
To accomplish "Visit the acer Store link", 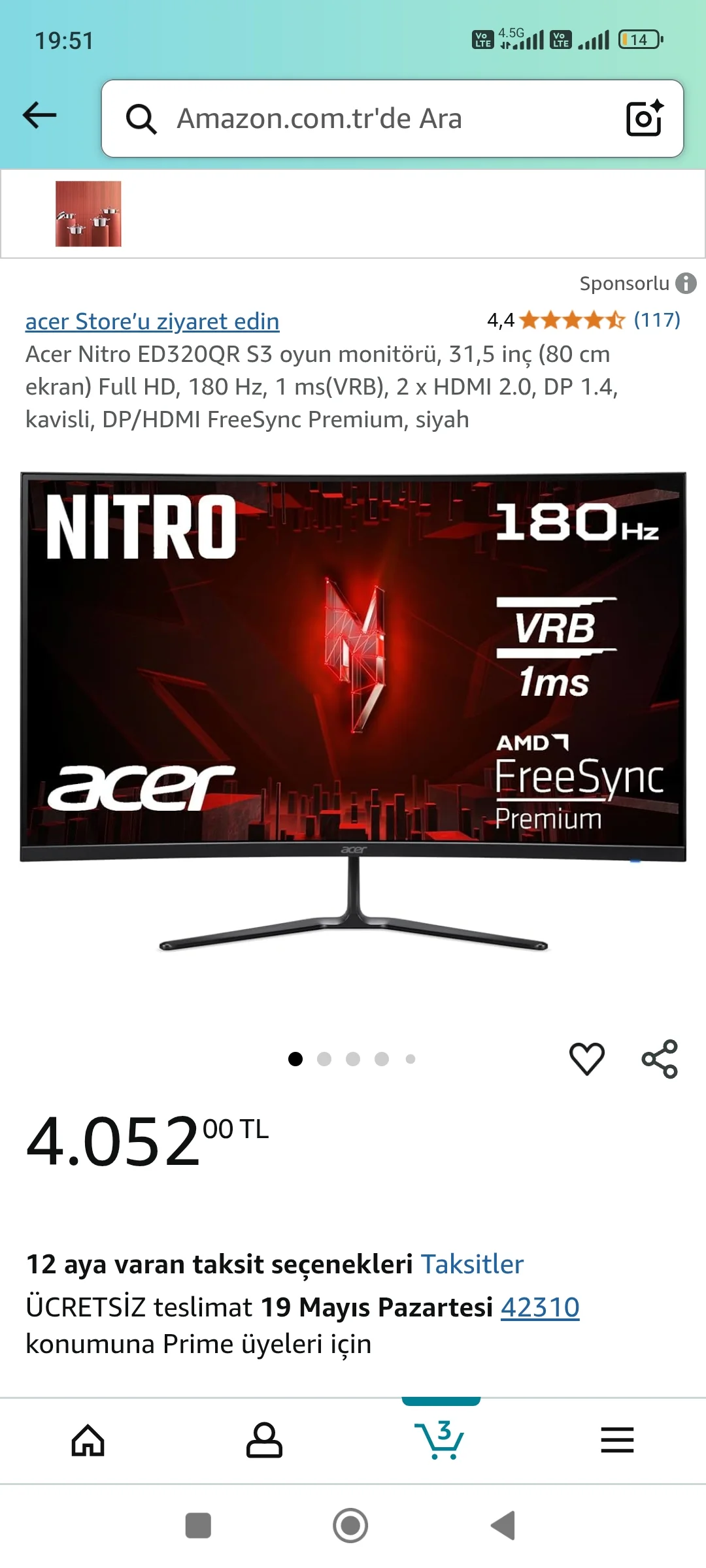I will [x=152, y=321].
